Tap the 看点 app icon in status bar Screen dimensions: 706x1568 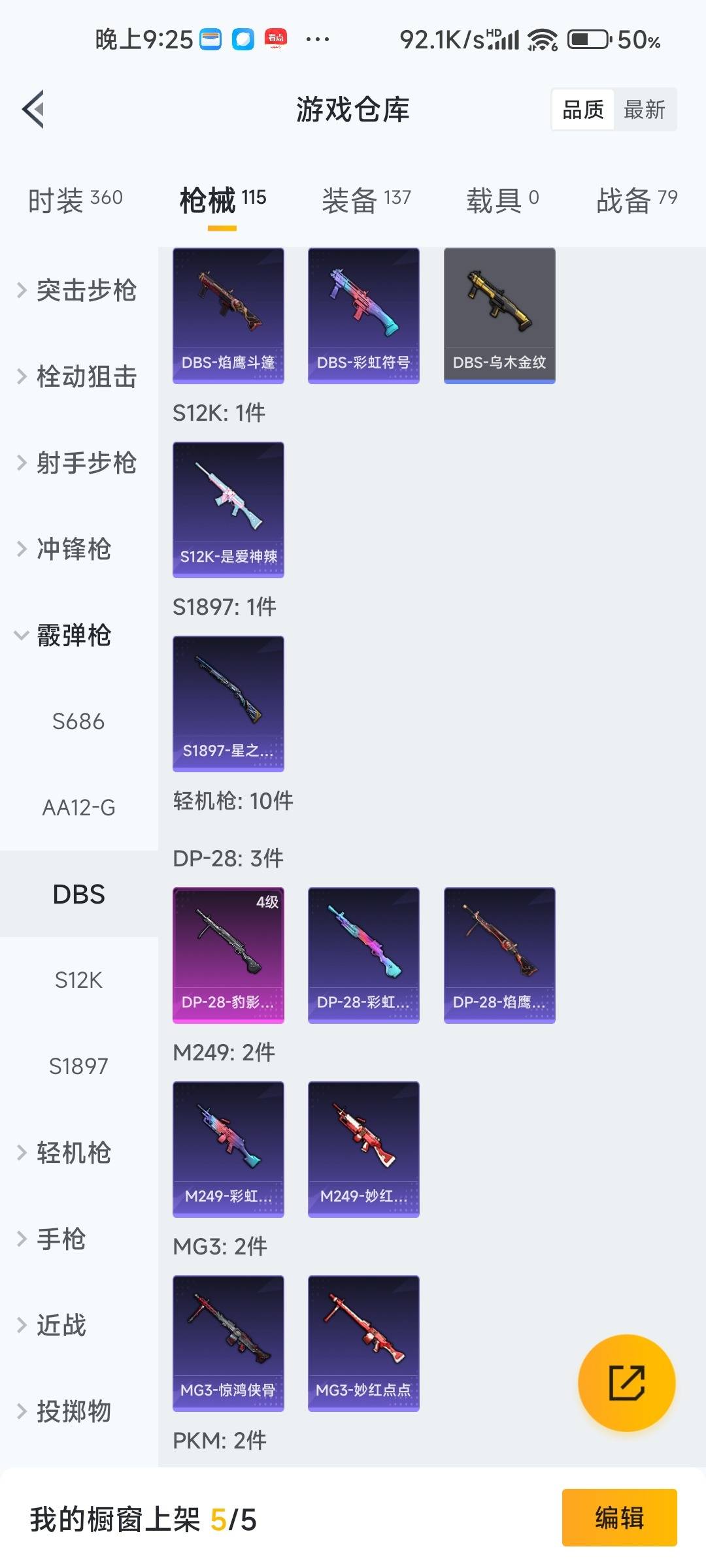(275, 39)
